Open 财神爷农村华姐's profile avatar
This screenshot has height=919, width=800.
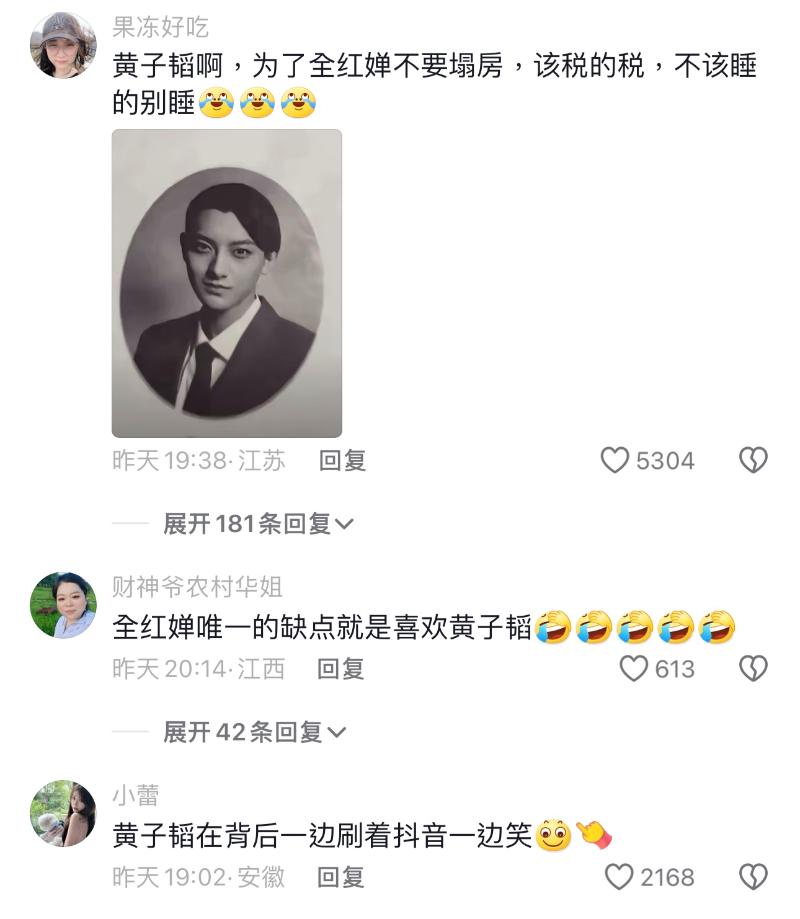[x=63, y=605]
